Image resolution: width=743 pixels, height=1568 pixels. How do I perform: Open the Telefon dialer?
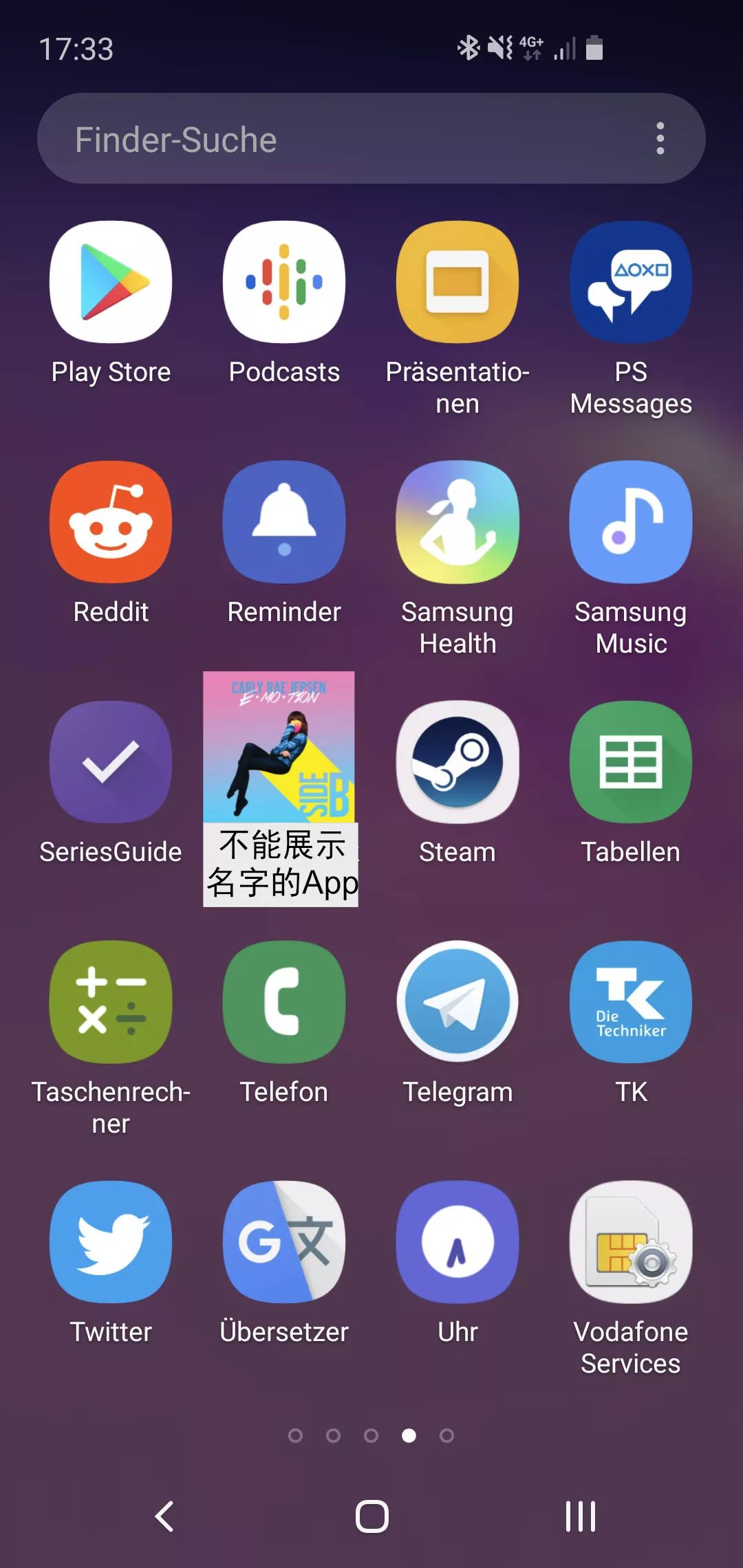[x=284, y=1002]
